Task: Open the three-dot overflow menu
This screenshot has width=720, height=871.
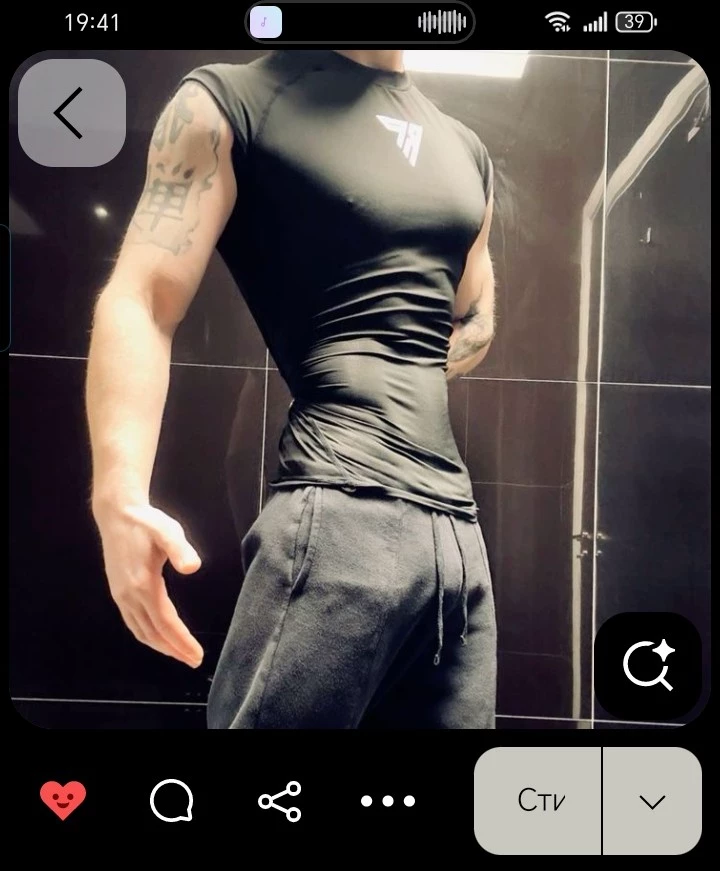Action: pyautogui.click(x=388, y=801)
